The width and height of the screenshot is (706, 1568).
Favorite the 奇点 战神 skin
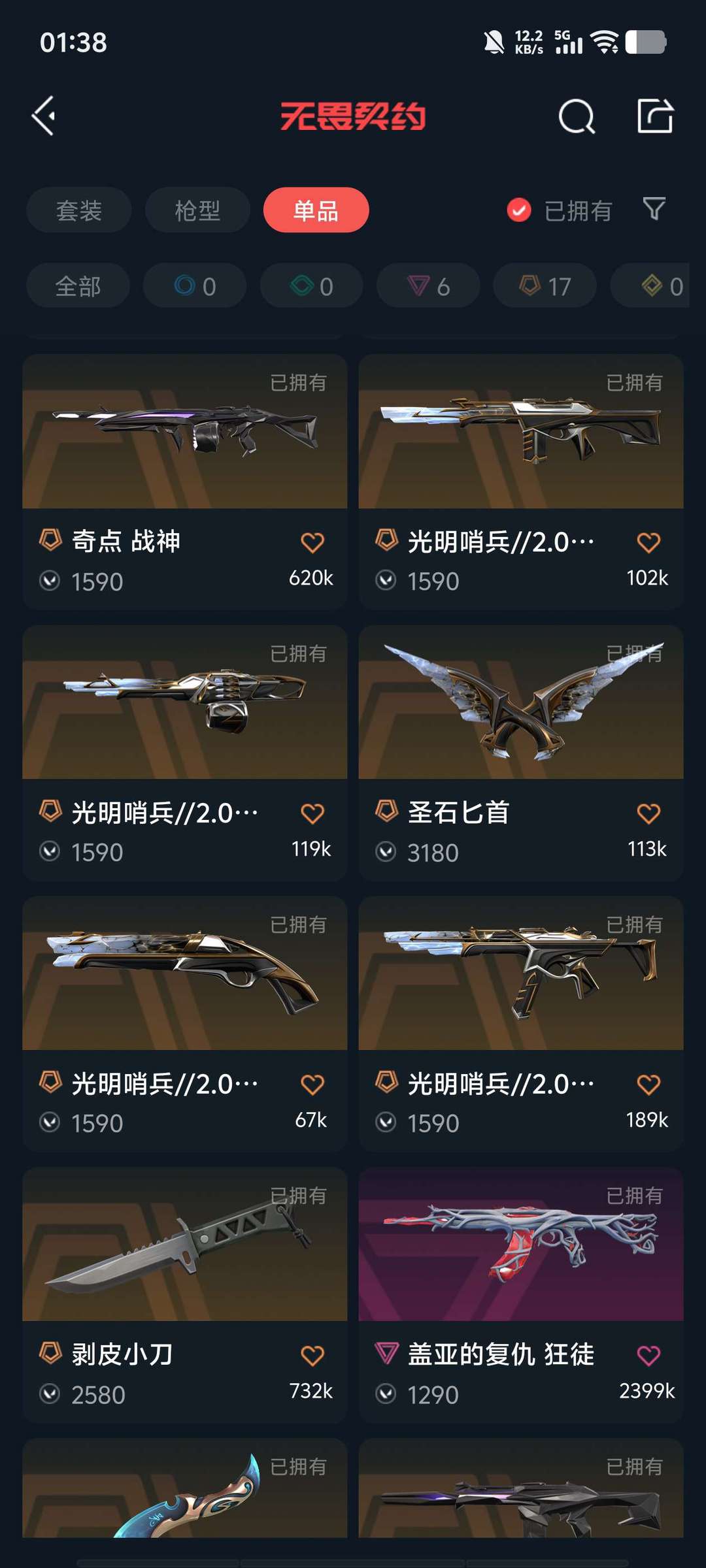point(314,541)
